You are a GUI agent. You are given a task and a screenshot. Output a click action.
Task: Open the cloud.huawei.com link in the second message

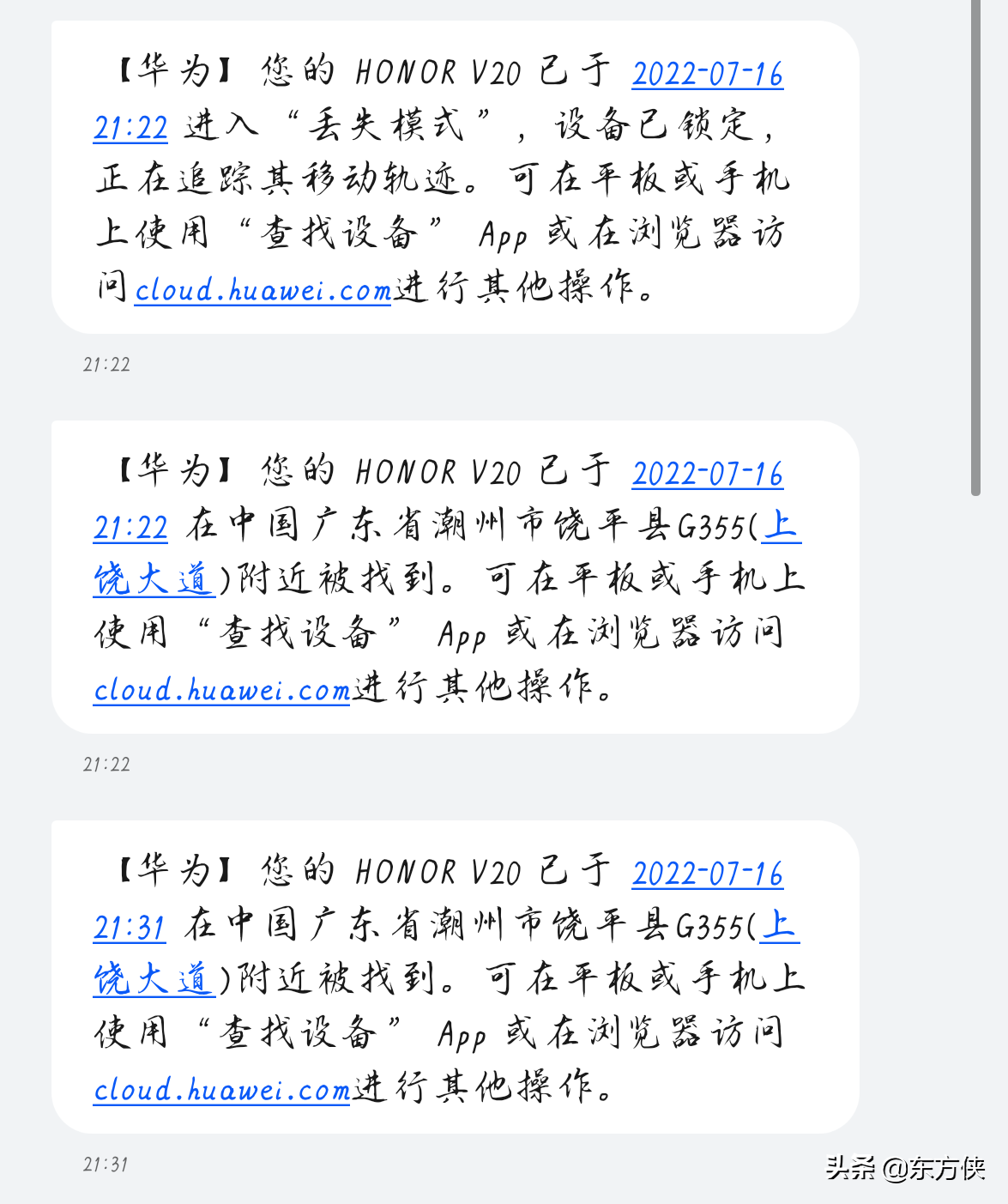221,690
